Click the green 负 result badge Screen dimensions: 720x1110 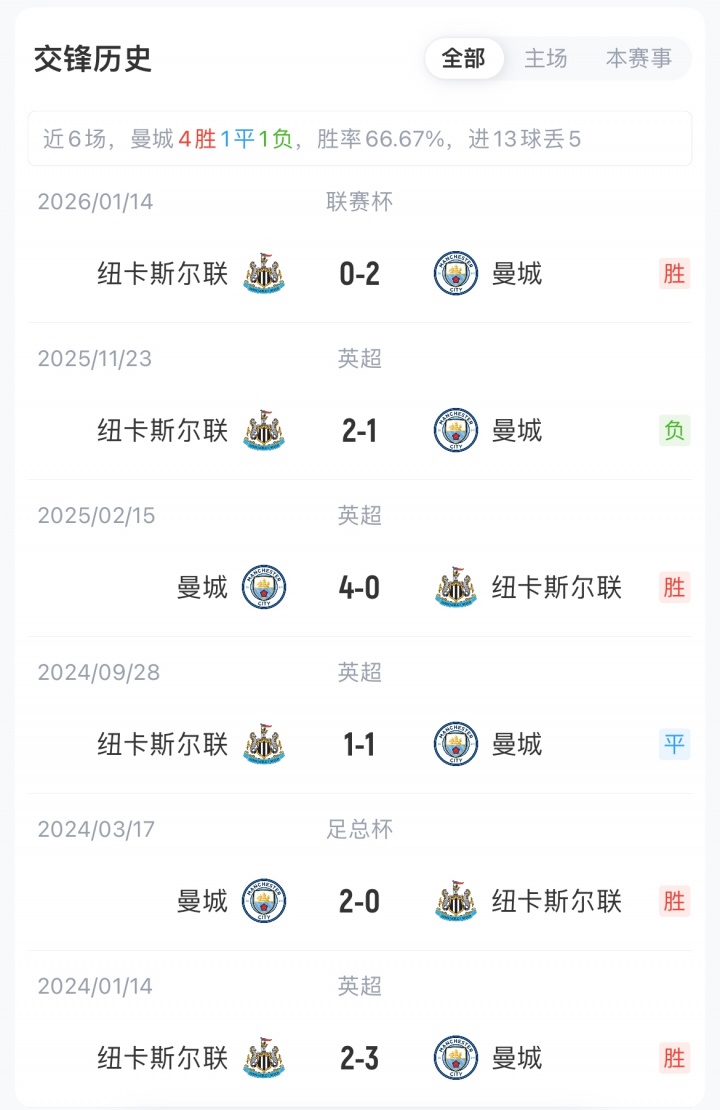673,429
